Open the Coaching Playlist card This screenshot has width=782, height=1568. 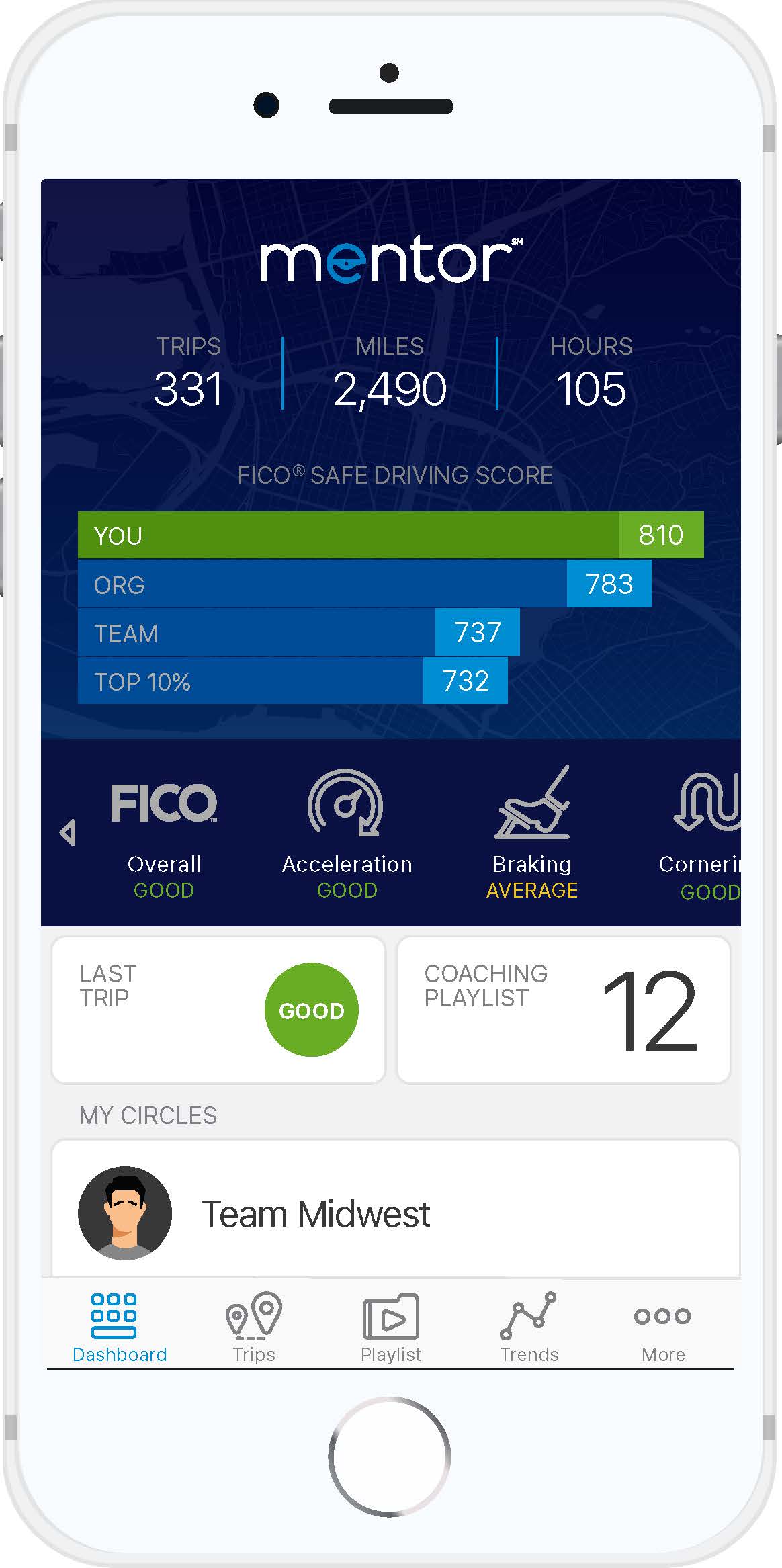point(564,1010)
